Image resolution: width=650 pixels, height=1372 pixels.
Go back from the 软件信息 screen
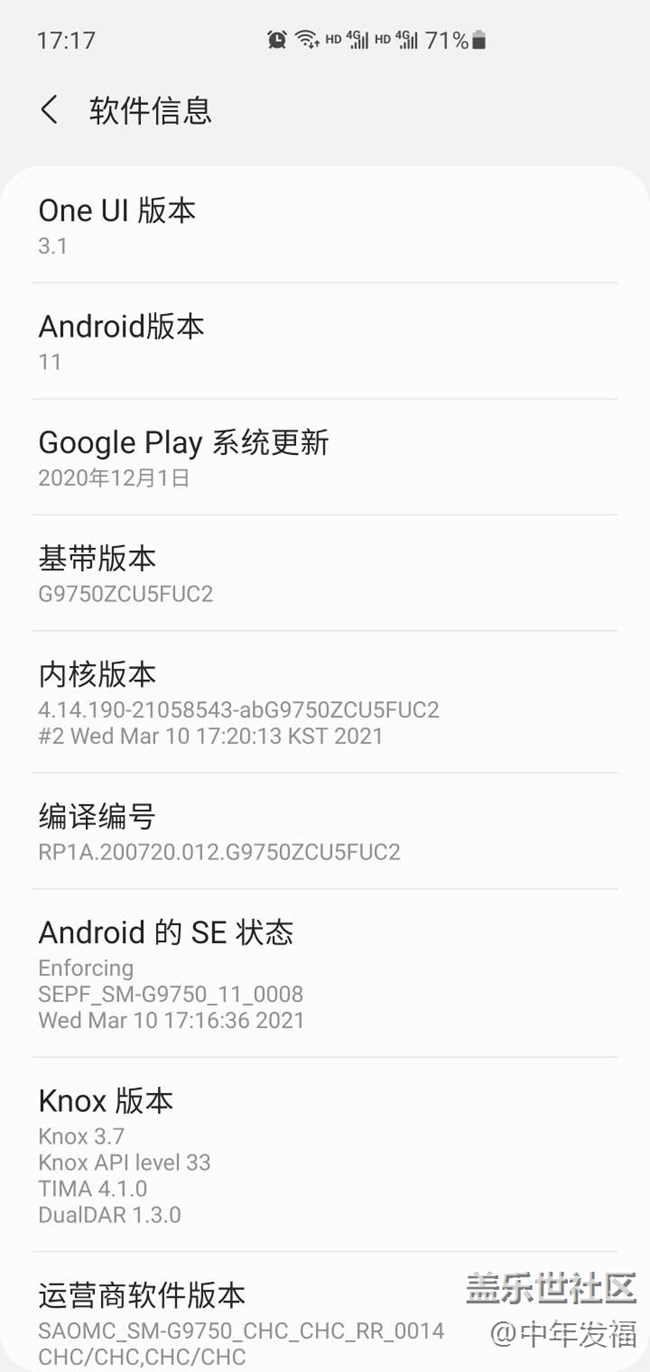pos(49,110)
